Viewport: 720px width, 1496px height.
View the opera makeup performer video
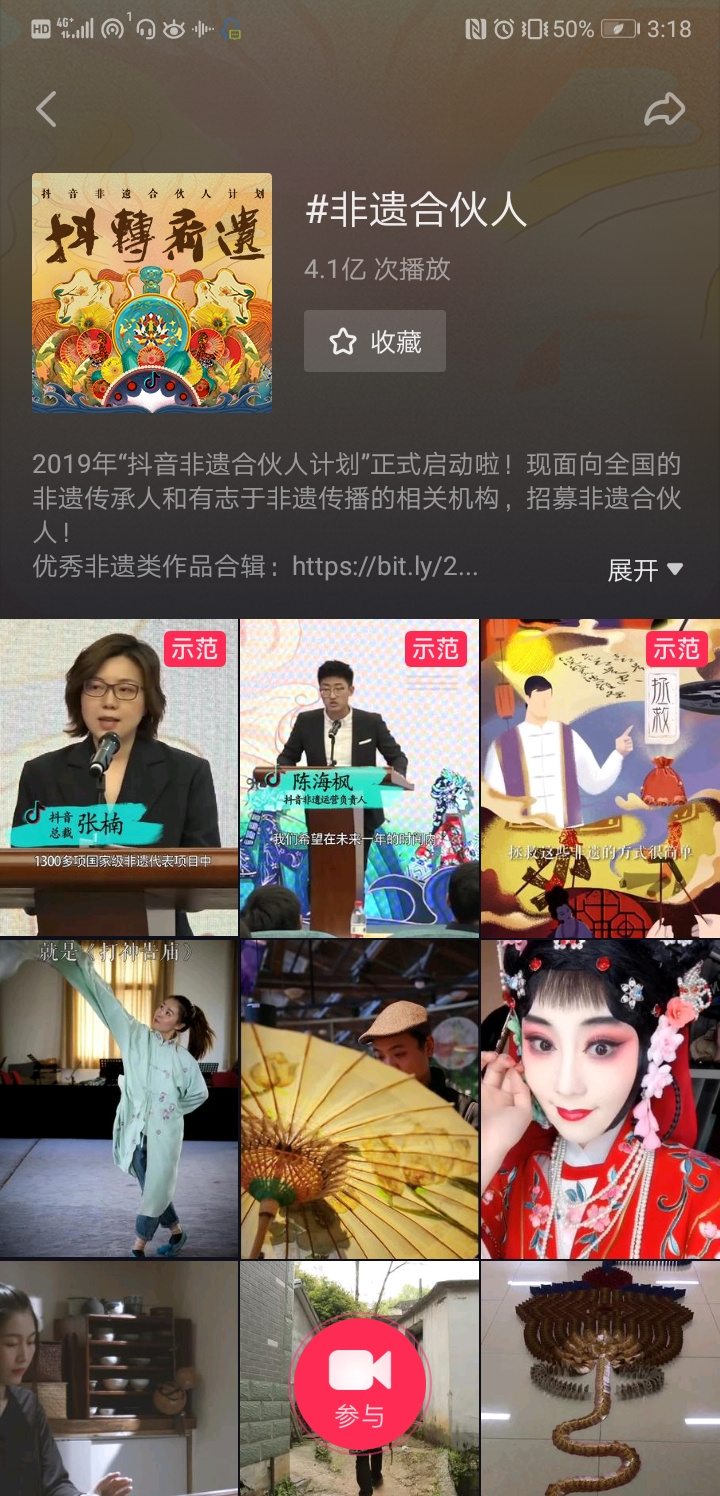tap(600, 1098)
